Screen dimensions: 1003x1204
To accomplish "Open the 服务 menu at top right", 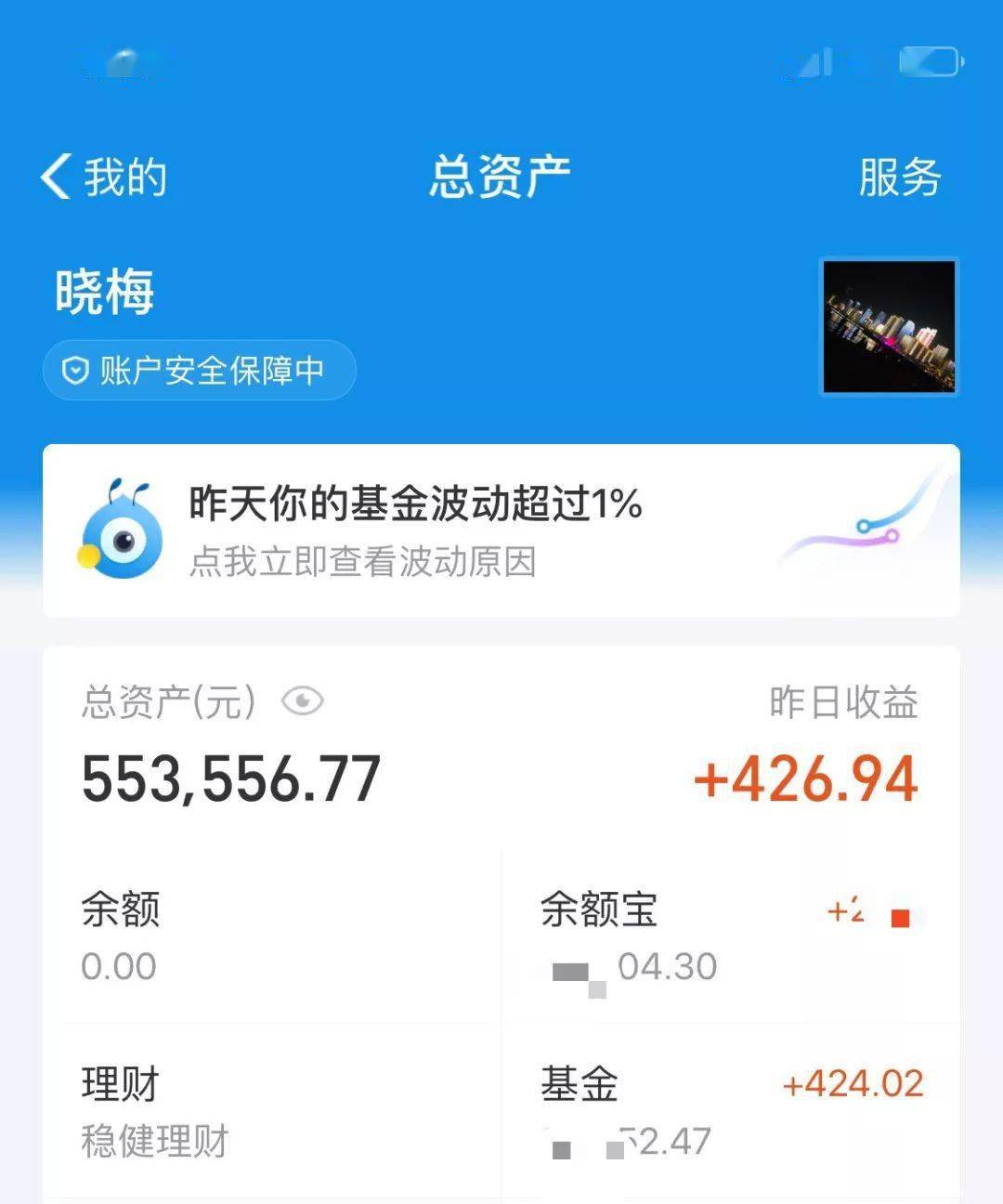I will tap(898, 178).
